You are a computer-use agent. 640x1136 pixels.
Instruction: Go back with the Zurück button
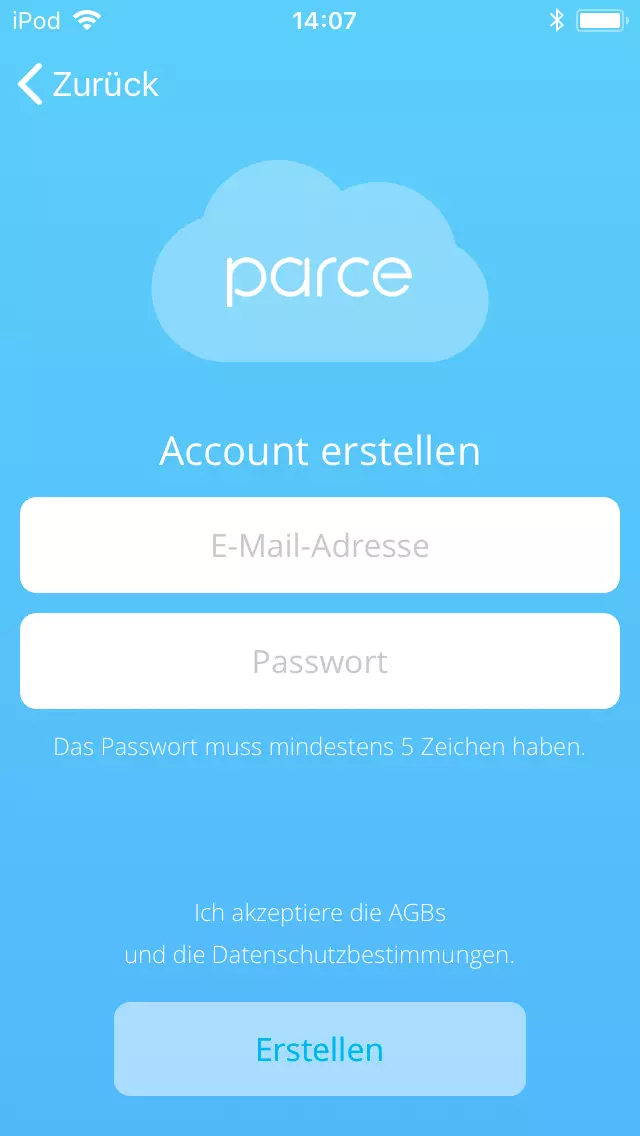click(88, 85)
